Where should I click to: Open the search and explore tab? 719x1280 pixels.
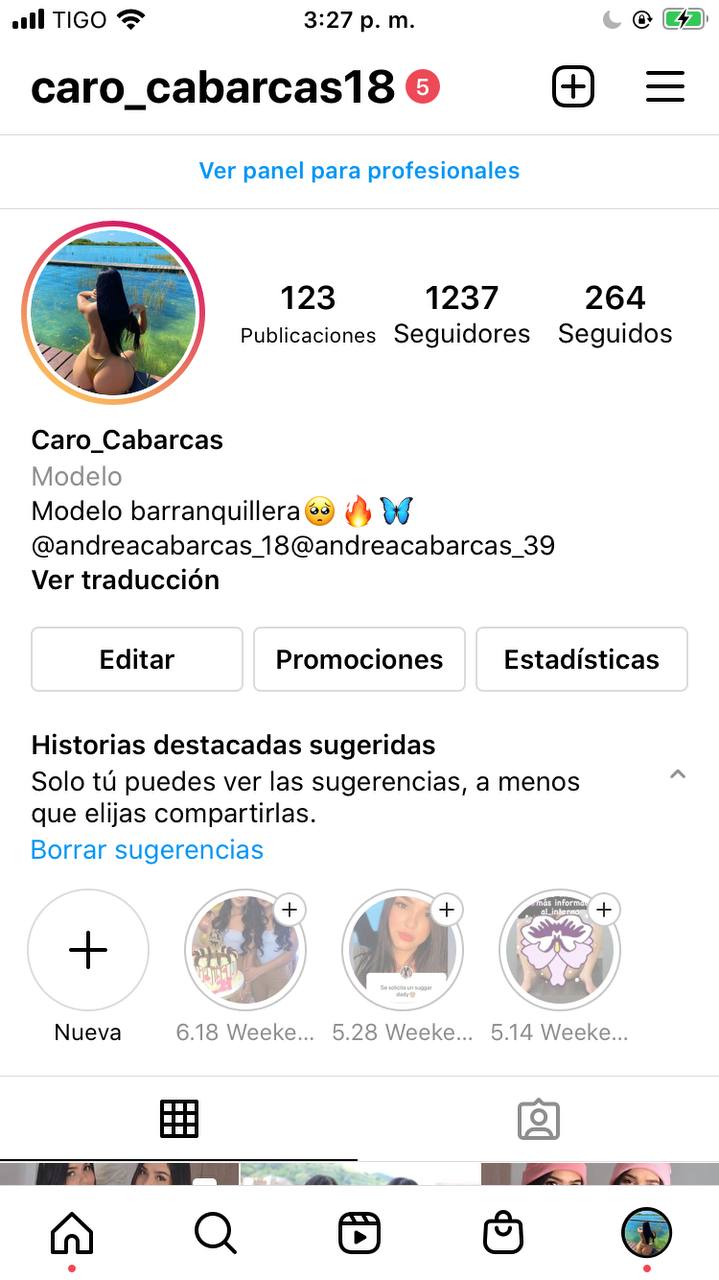(x=215, y=1234)
